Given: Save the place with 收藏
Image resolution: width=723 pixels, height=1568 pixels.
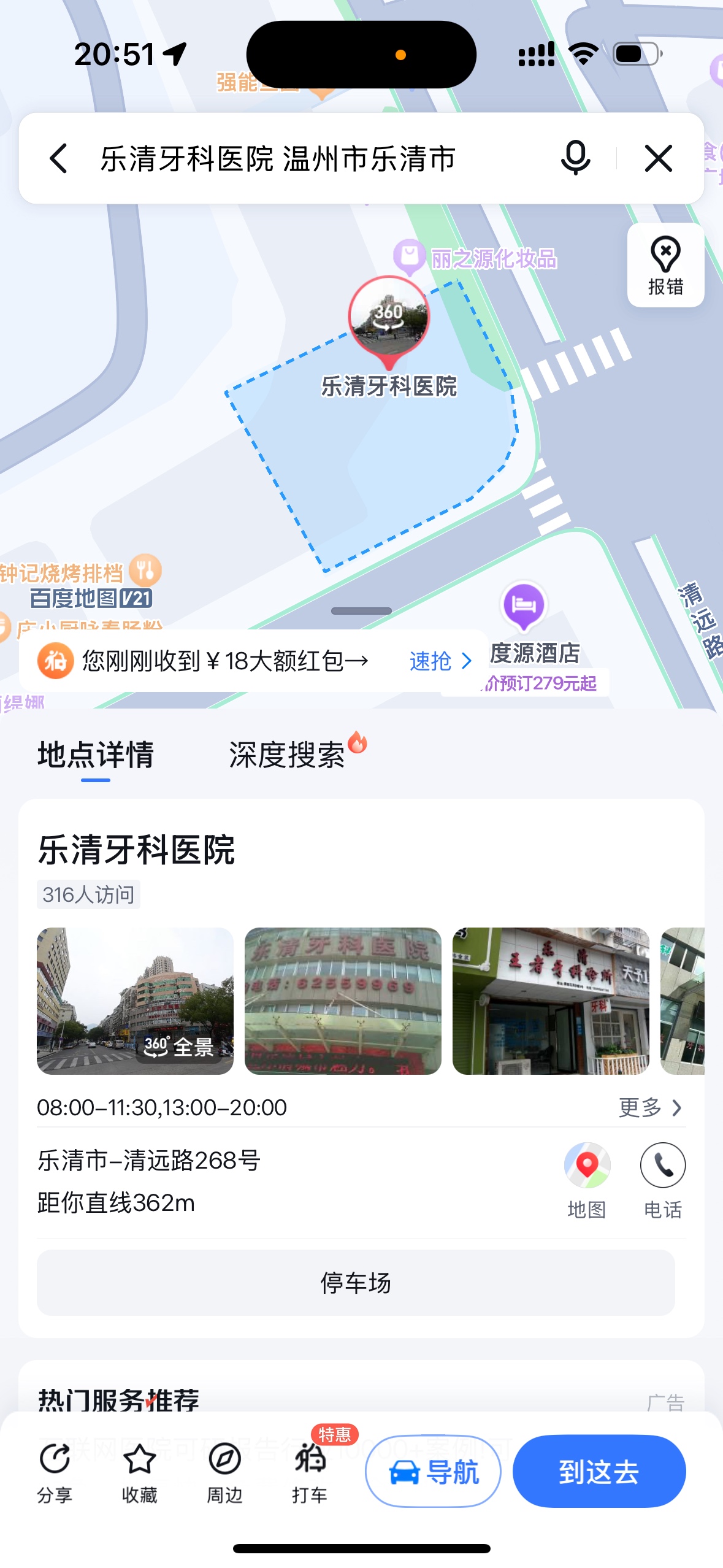Looking at the screenshot, I should coord(139,1472).
